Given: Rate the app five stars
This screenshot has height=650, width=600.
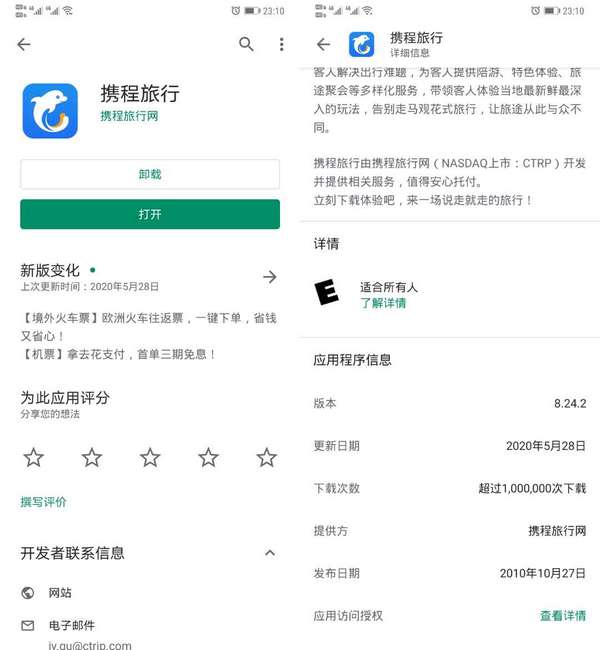Looking at the screenshot, I should (266, 458).
